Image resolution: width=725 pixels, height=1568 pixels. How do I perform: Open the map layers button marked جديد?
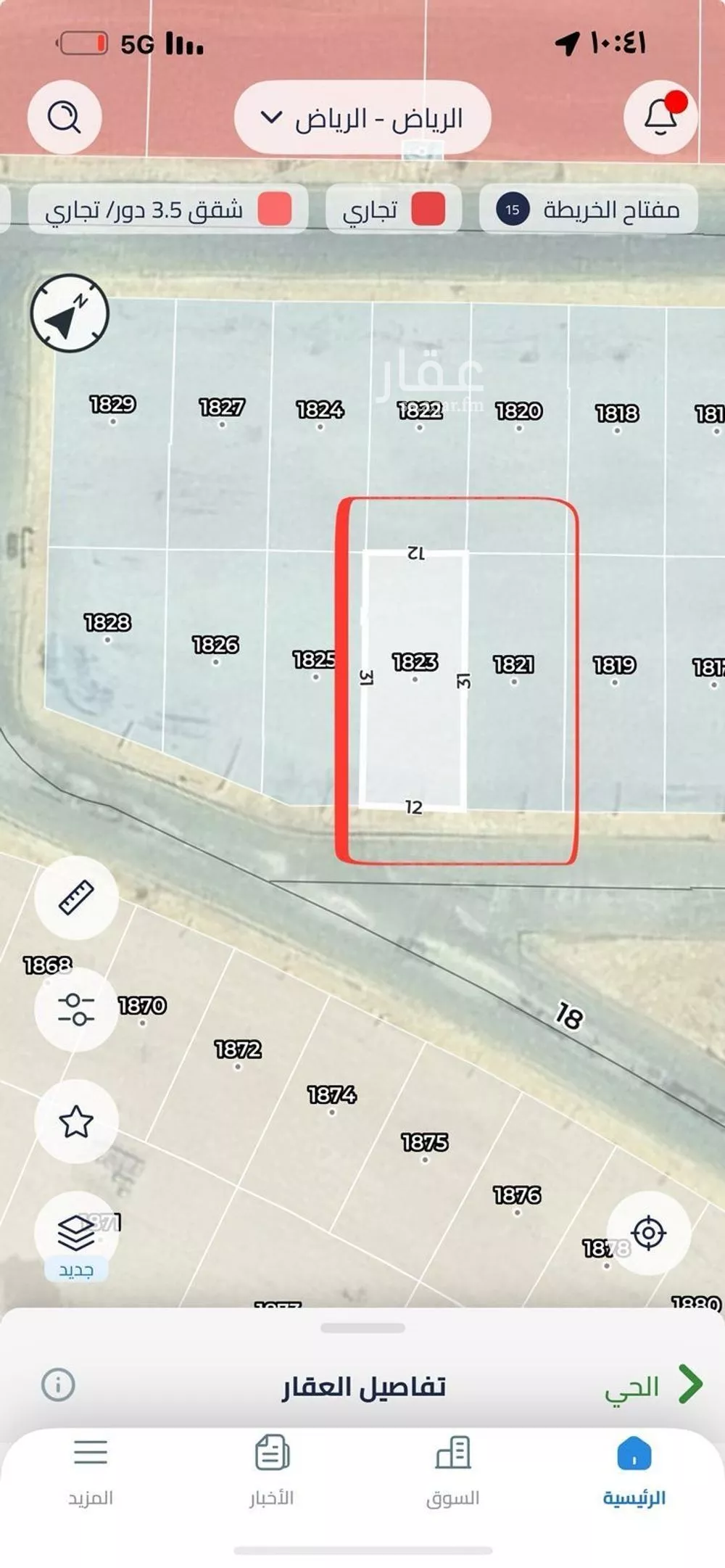coord(76,1234)
